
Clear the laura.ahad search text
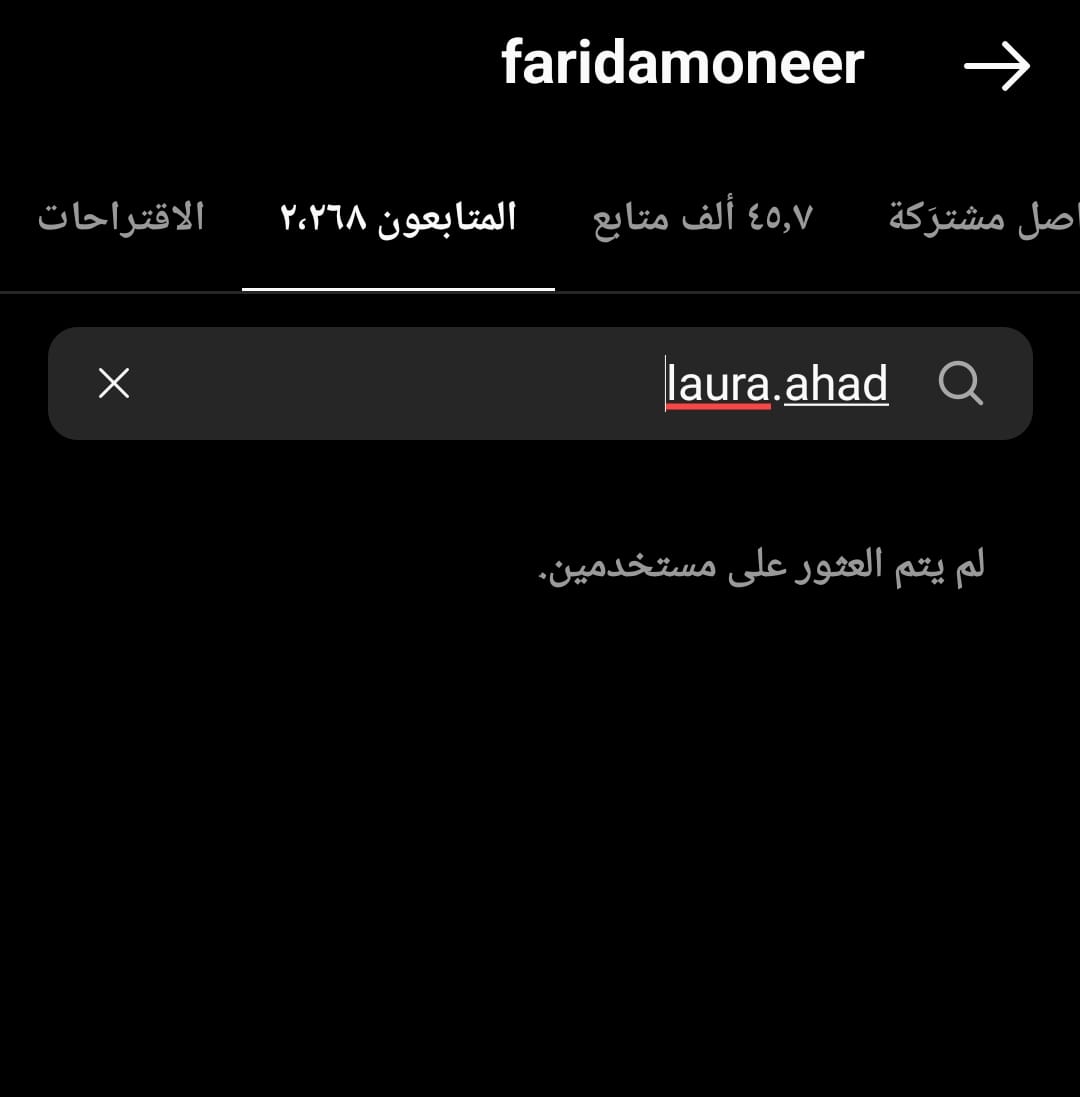[x=114, y=383]
